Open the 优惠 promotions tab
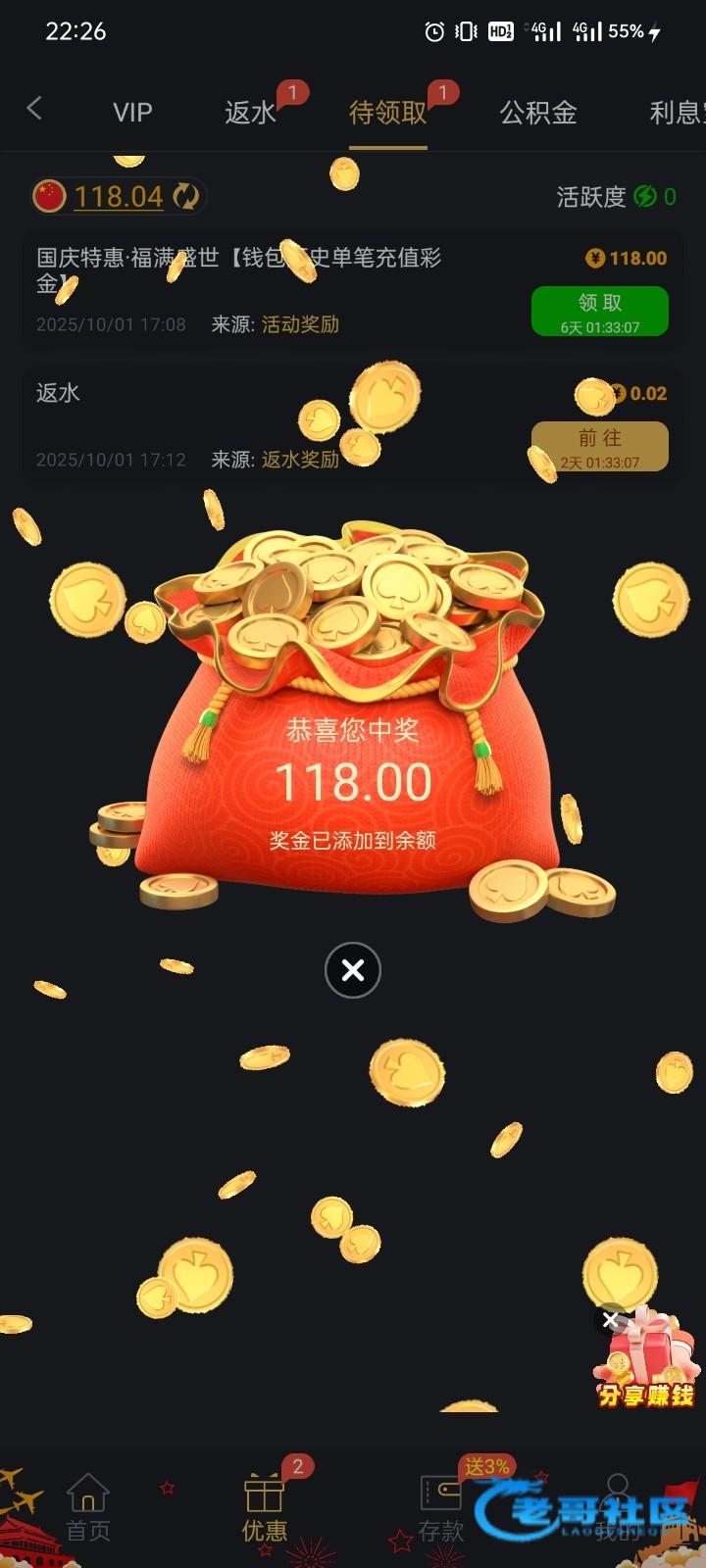 click(265, 1507)
